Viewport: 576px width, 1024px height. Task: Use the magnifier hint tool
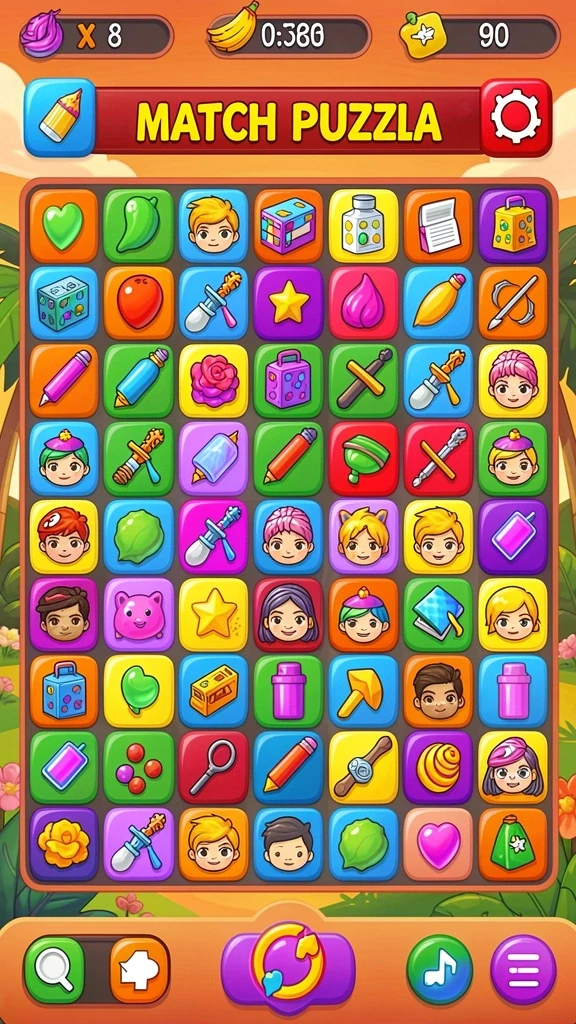tap(54, 970)
